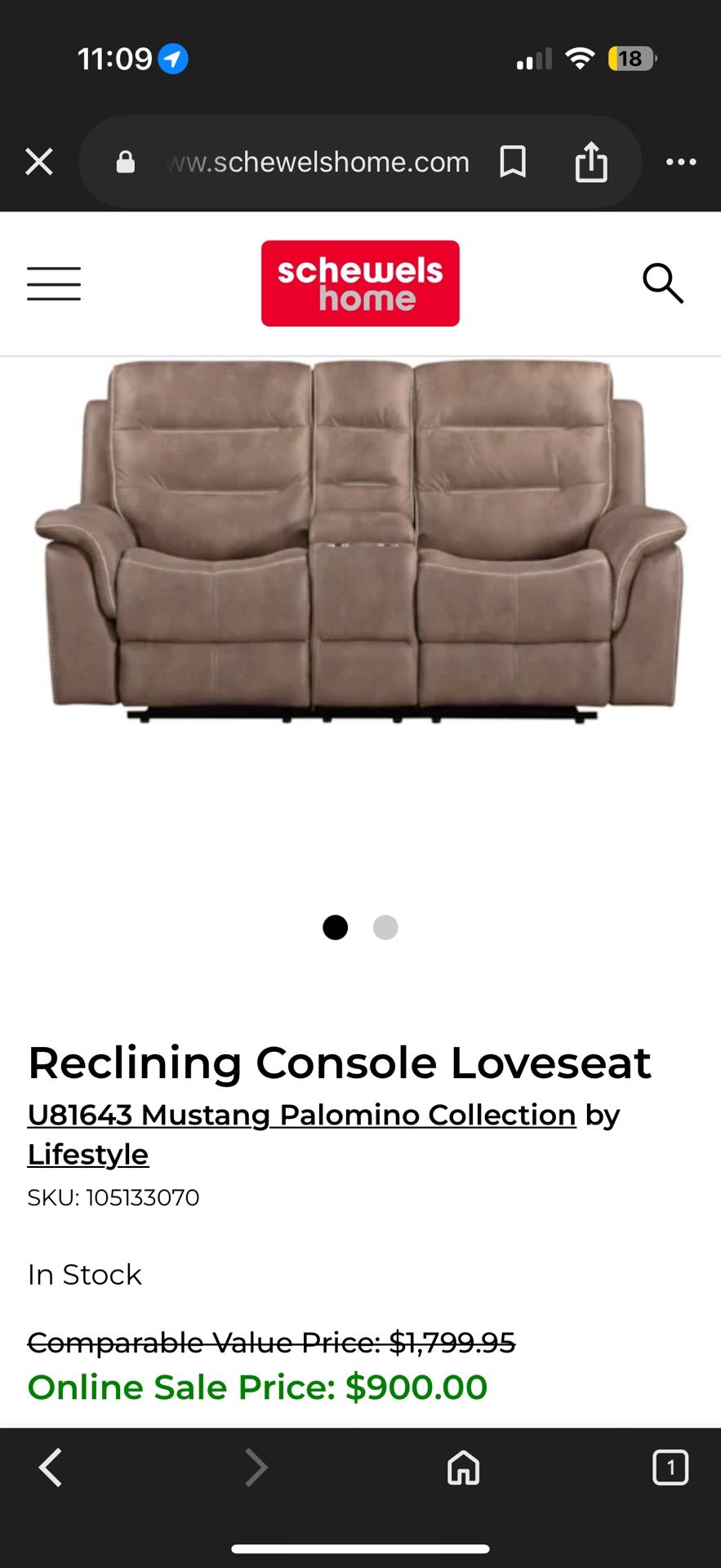Tap the Schewels Home logo

click(360, 283)
